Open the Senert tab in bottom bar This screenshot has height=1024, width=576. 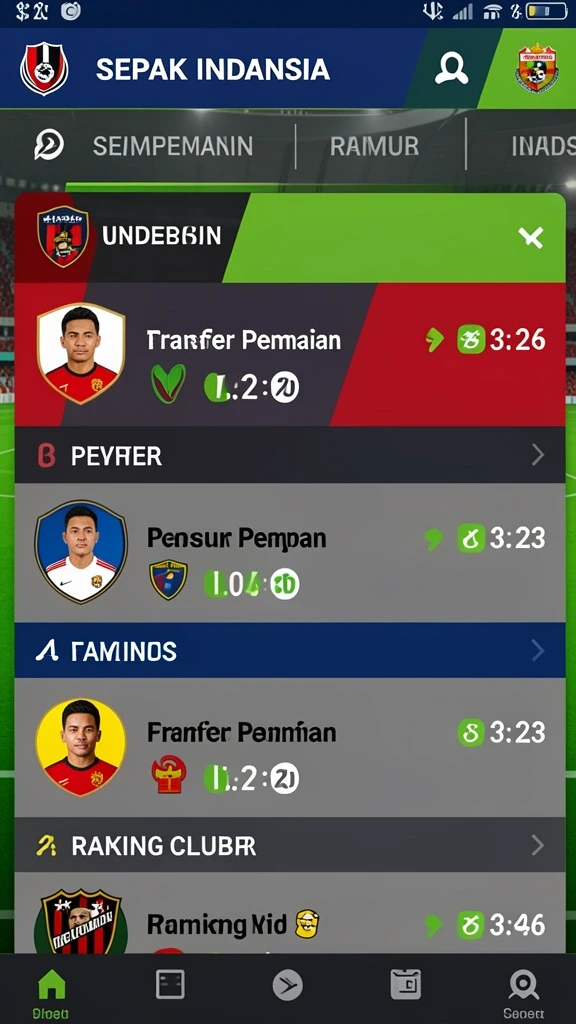524,991
